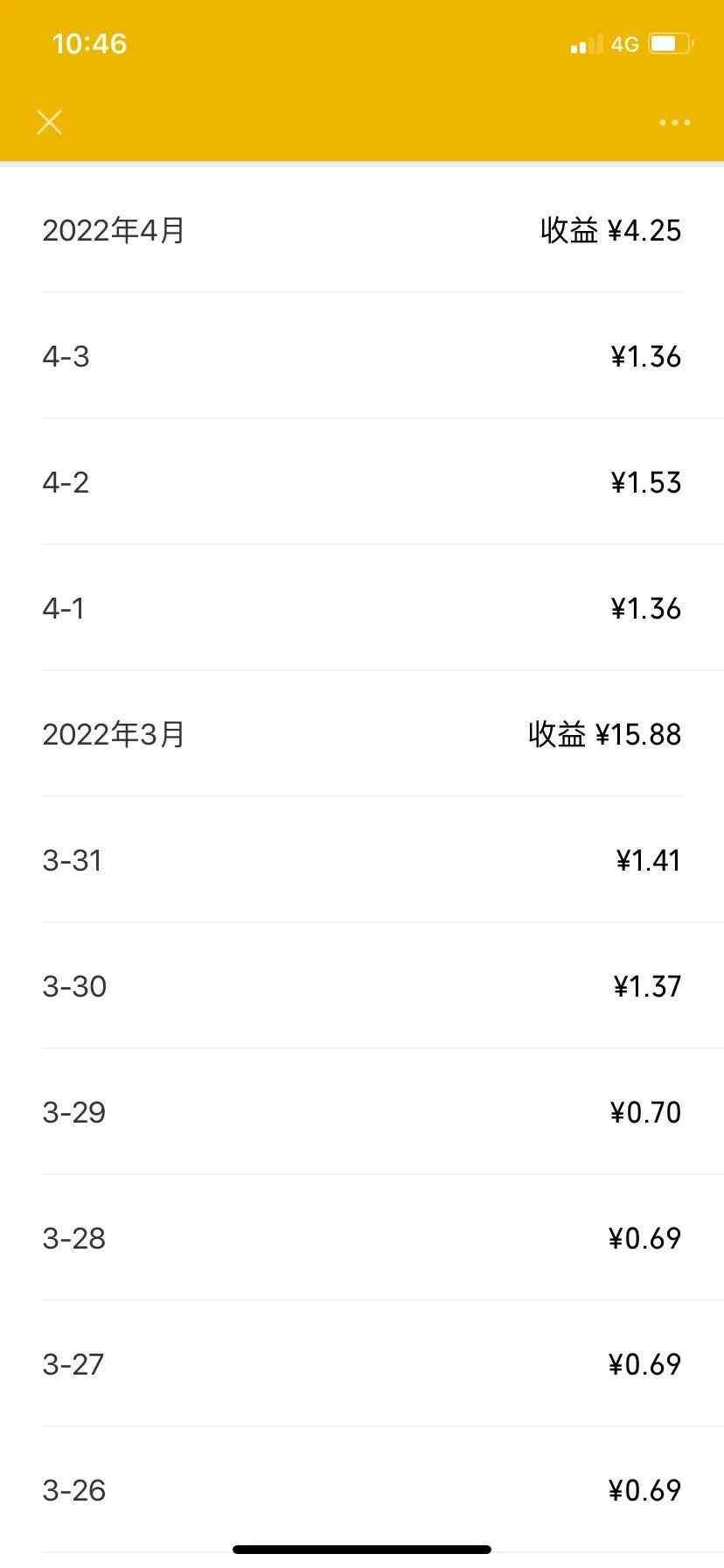The image size is (724, 1568).
Task: Tap the close X icon in header
Action: [x=49, y=122]
